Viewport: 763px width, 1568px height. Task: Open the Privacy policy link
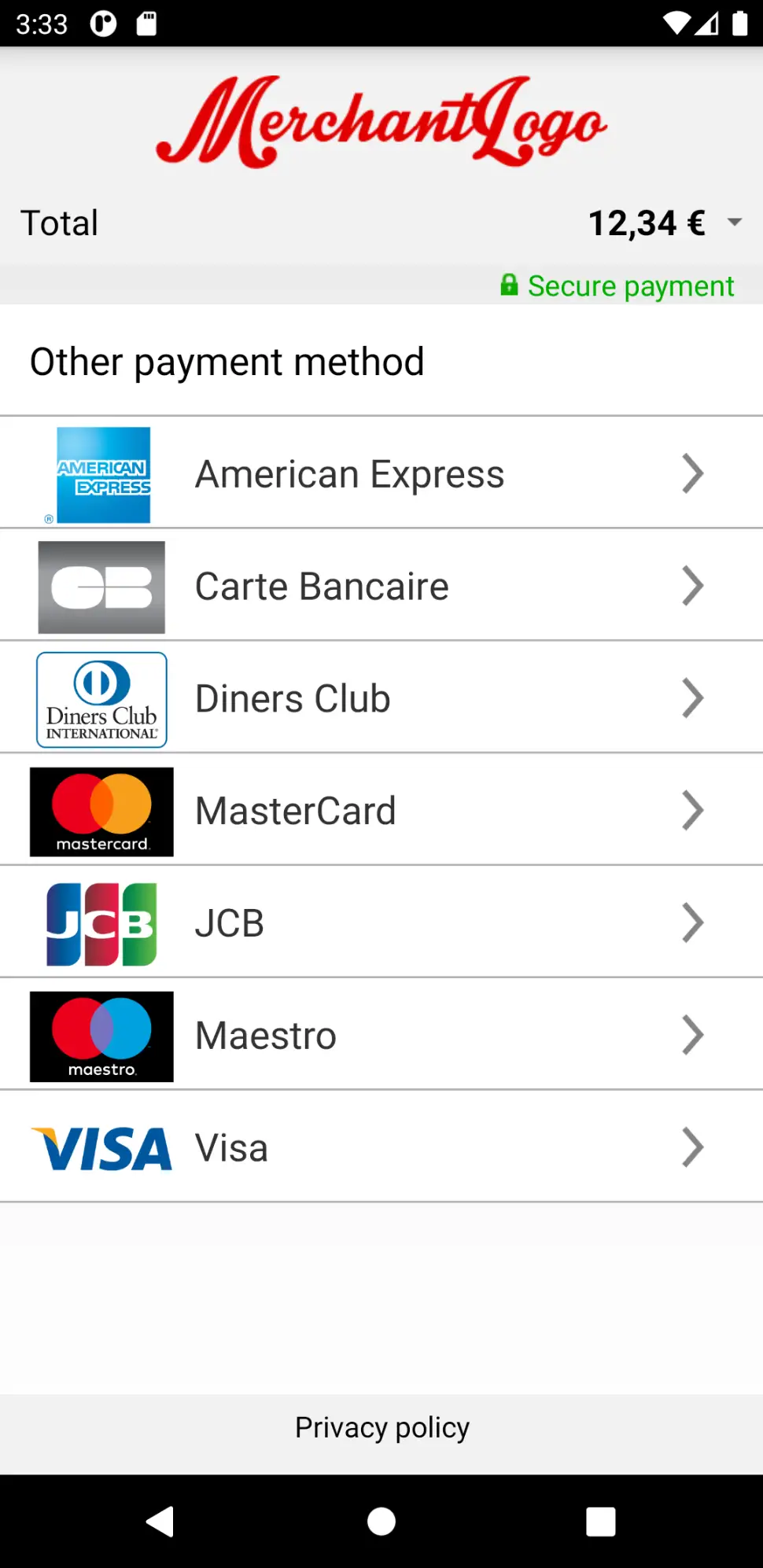pyautogui.click(x=382, y=1427)
